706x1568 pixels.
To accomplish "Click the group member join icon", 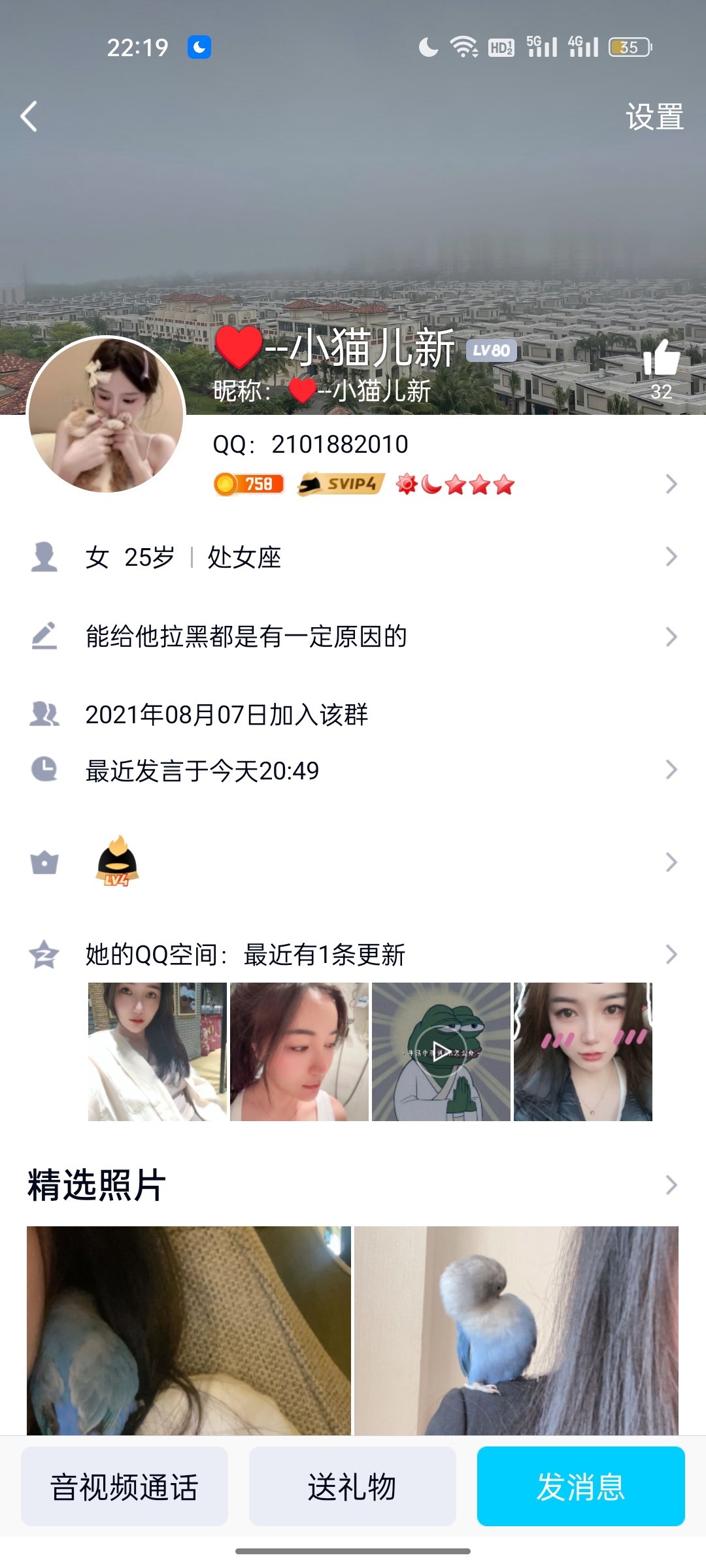I will 43,715.
